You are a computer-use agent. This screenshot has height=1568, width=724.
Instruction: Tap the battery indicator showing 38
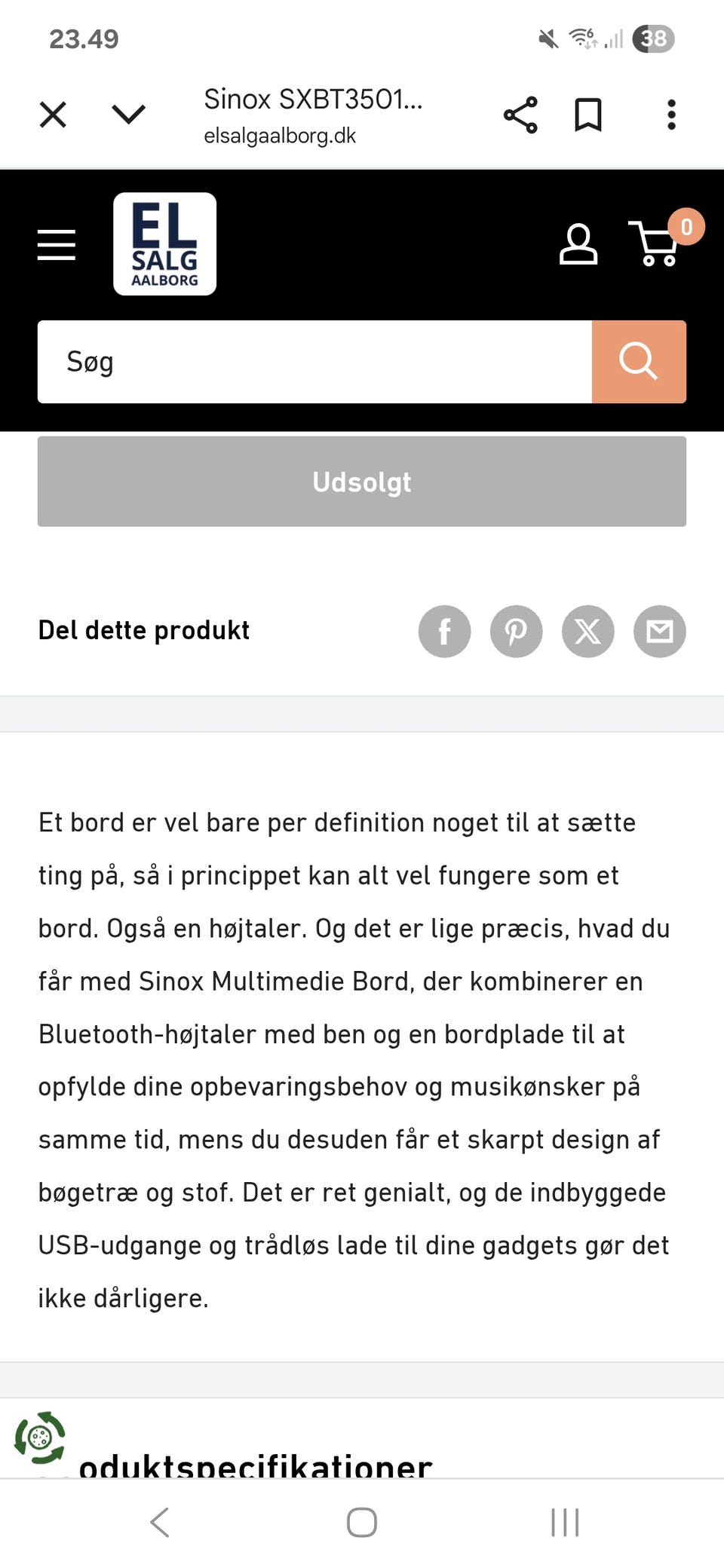653,38
